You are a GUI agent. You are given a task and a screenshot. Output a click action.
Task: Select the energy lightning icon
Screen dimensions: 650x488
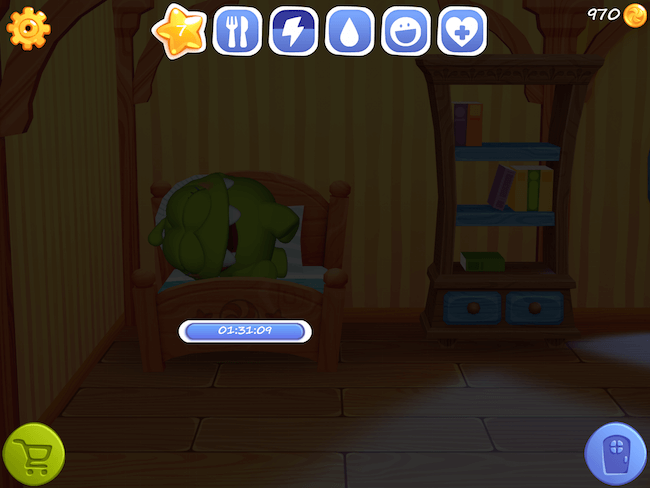(x=293, y=31)
